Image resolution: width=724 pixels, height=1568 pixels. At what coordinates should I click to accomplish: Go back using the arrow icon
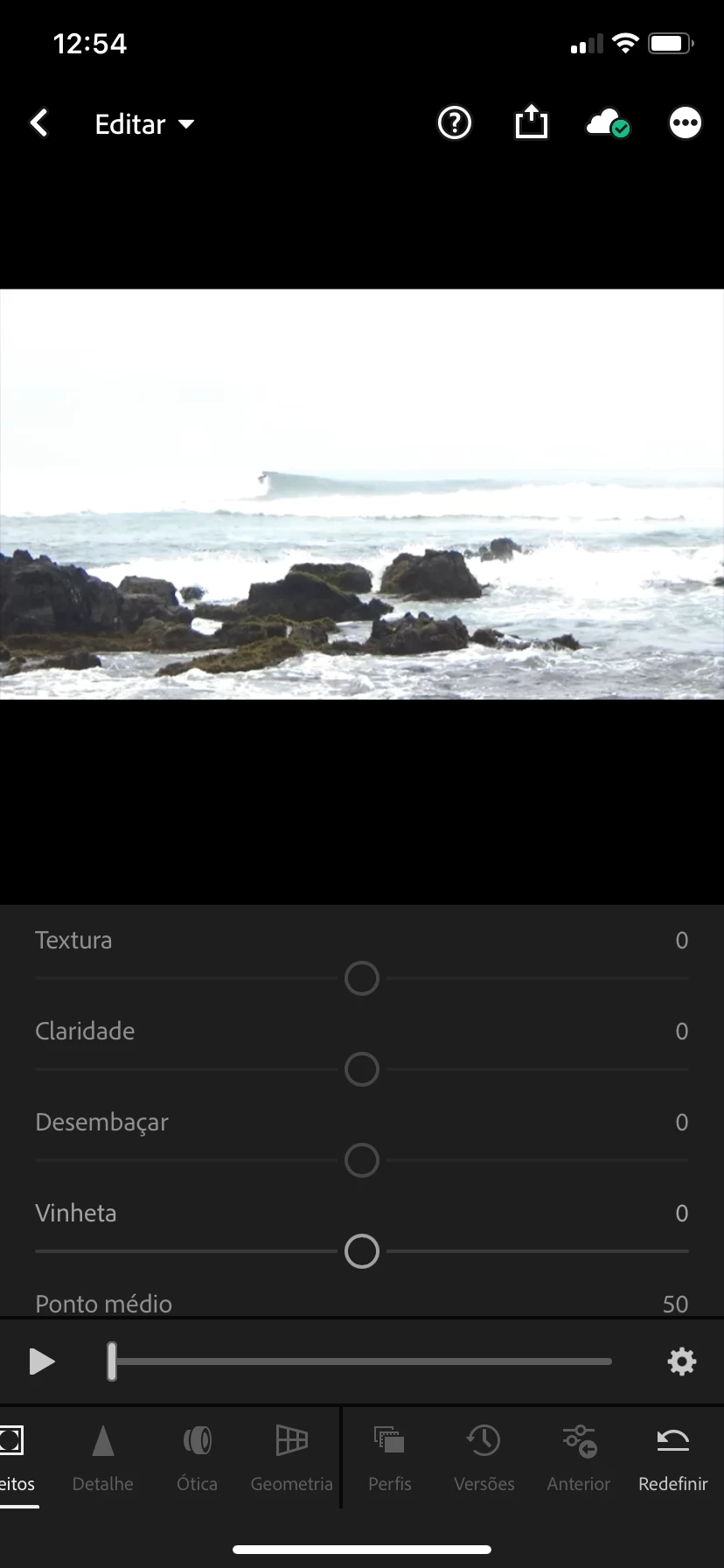39,123
